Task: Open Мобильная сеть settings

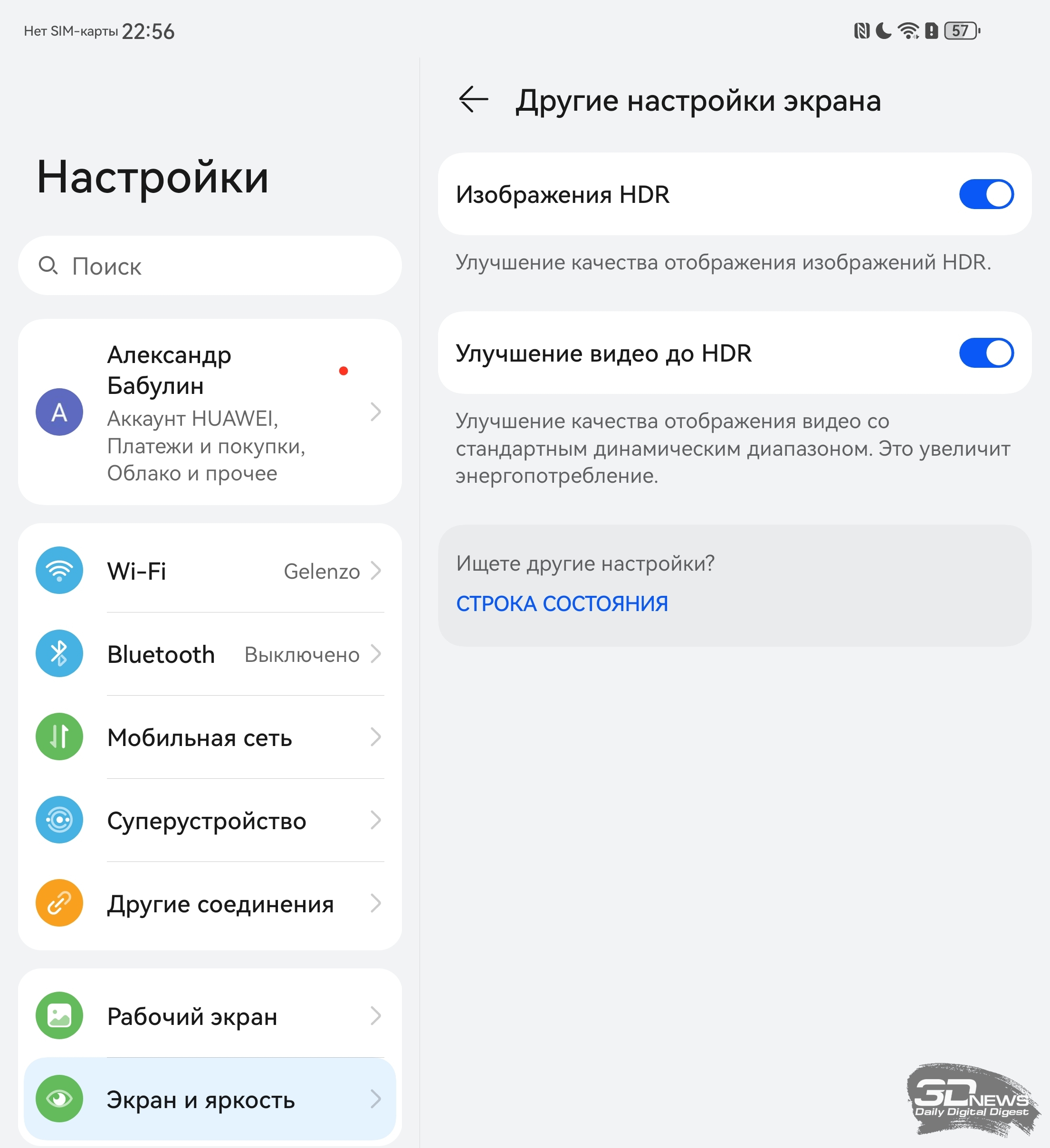Action: click(x=210, y=737)
